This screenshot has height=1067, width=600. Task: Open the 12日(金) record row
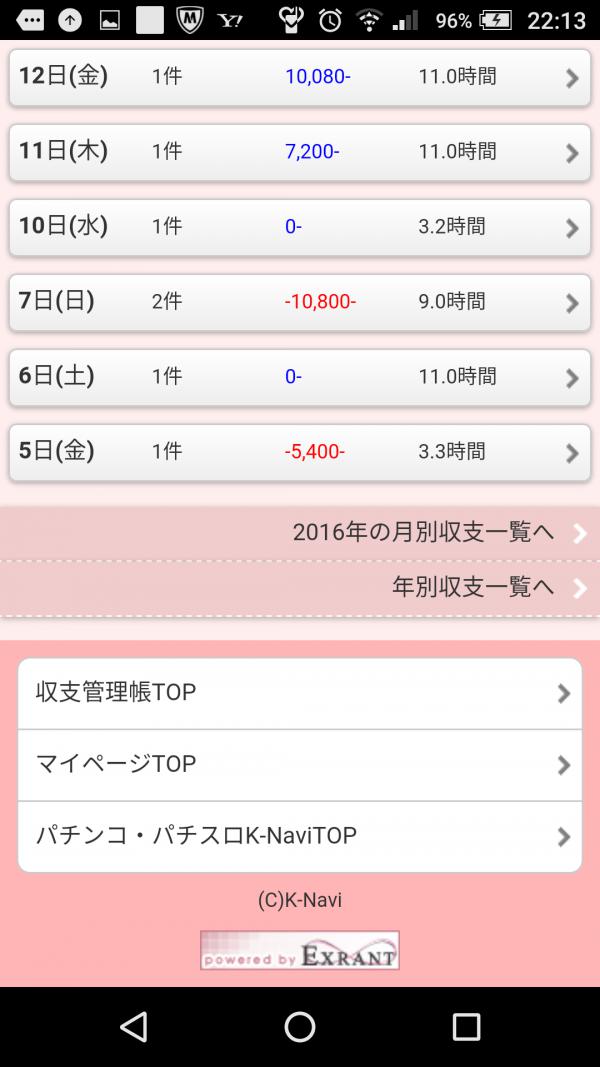299,77
